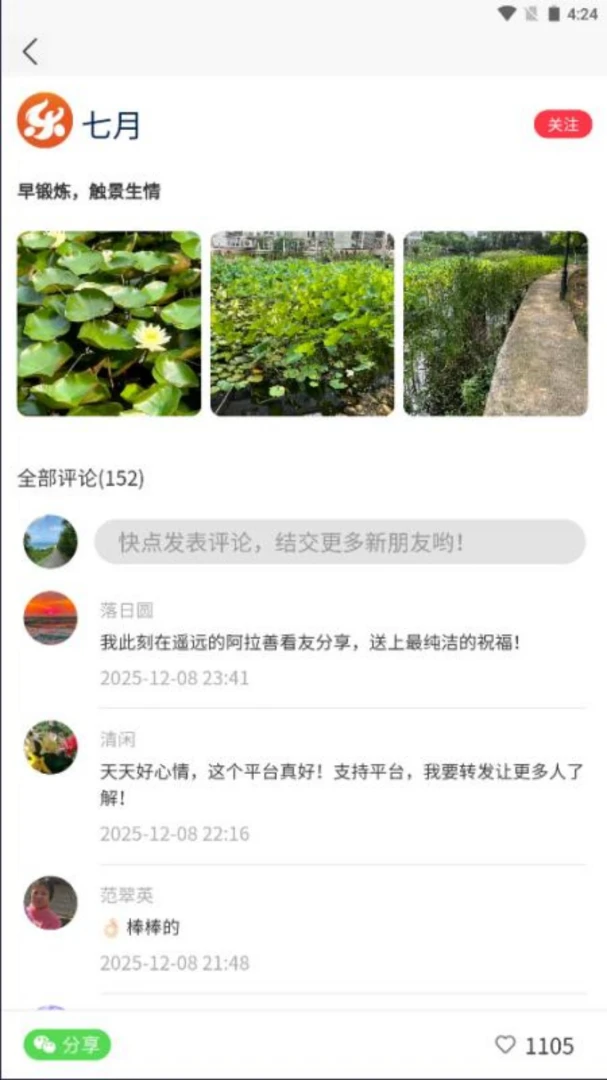This screenshot has width=607, height=1080.
Task: Follow 七月 with the 关注 button
Action: point(563,125)
